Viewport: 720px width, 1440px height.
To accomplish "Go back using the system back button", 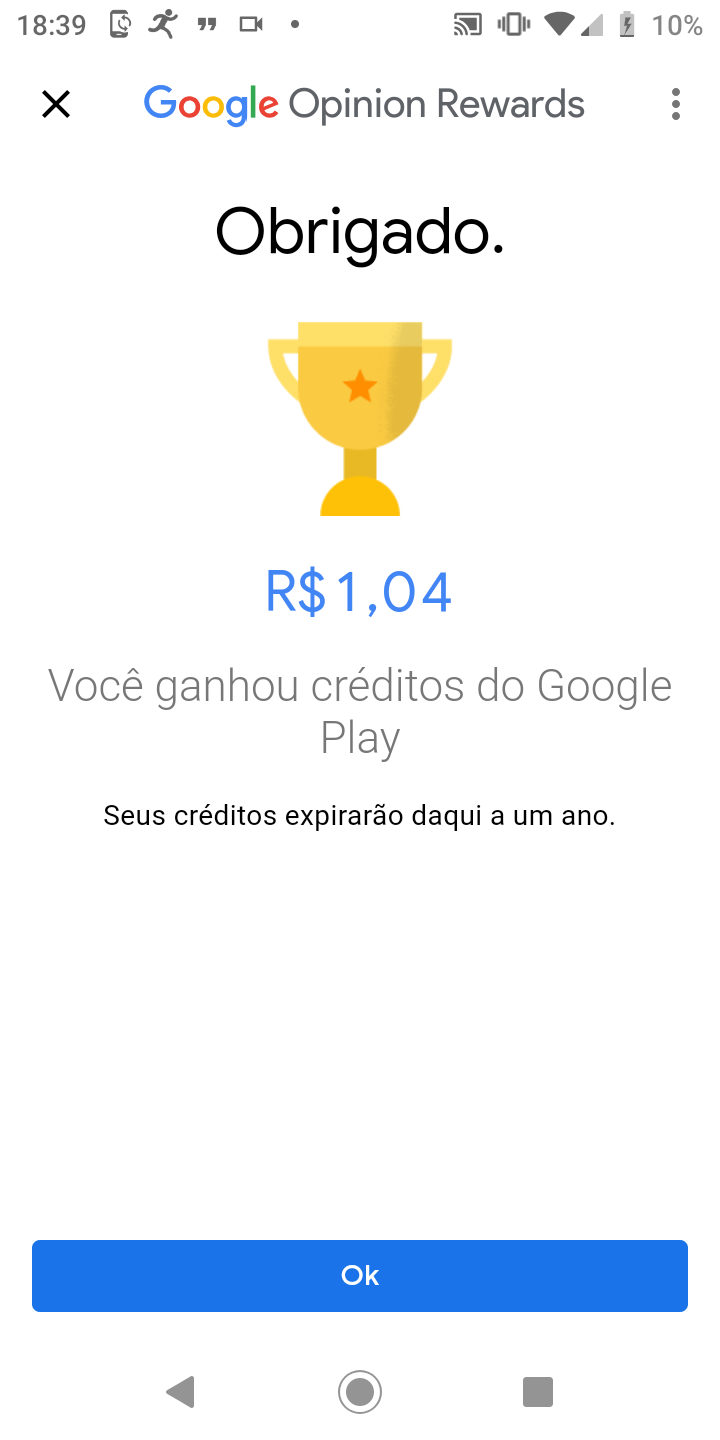I will (x=181, y=1391).
